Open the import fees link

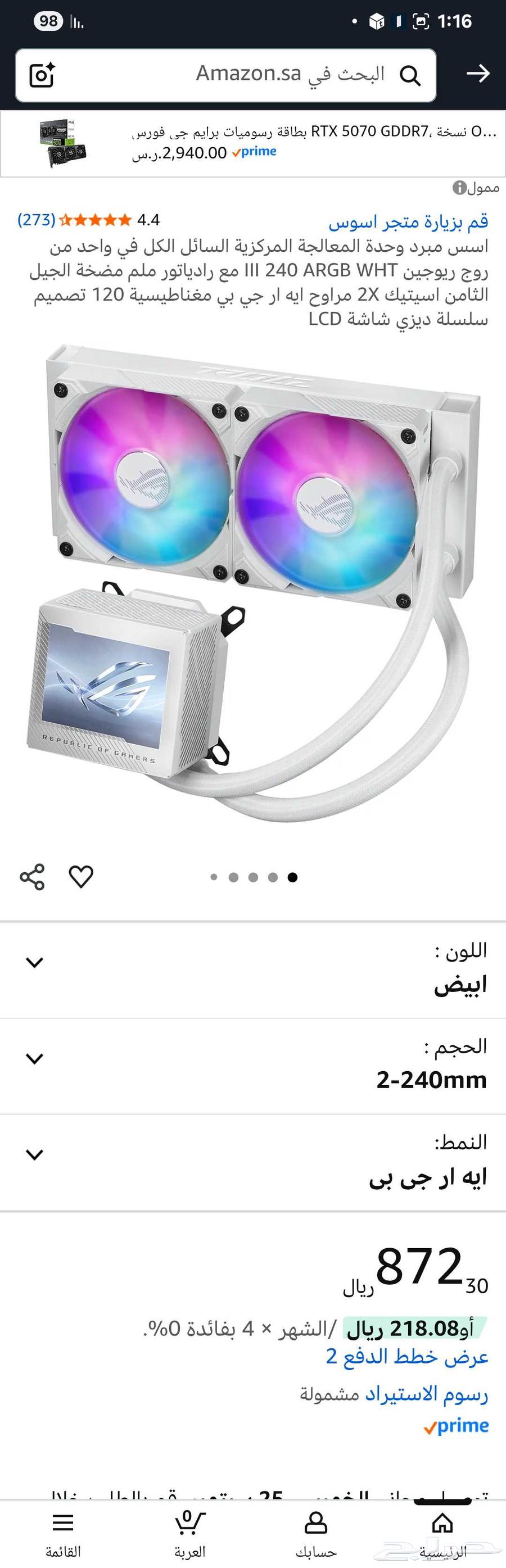coord(426,1393)
